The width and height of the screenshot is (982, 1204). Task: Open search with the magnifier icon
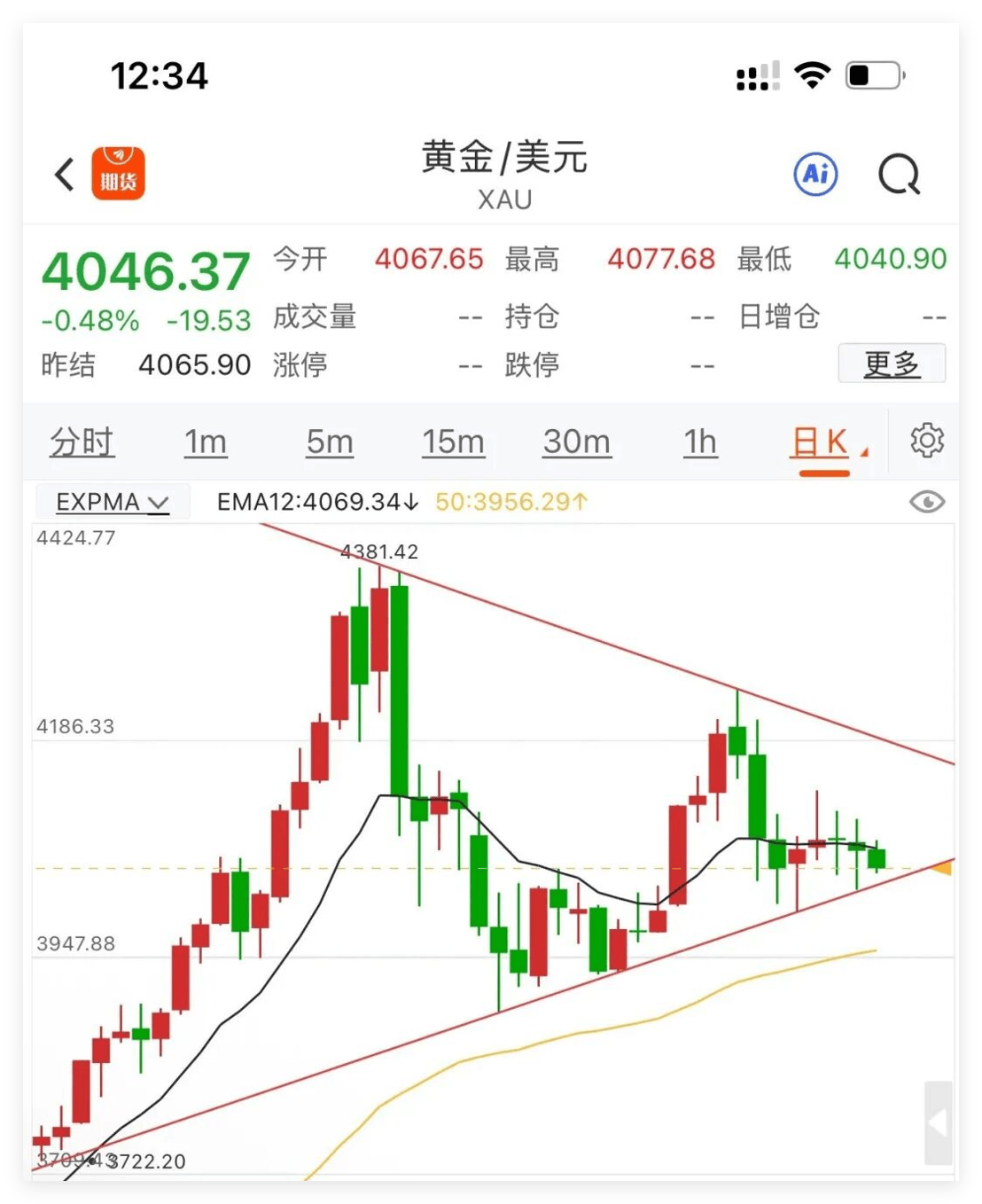pos(899,175)
